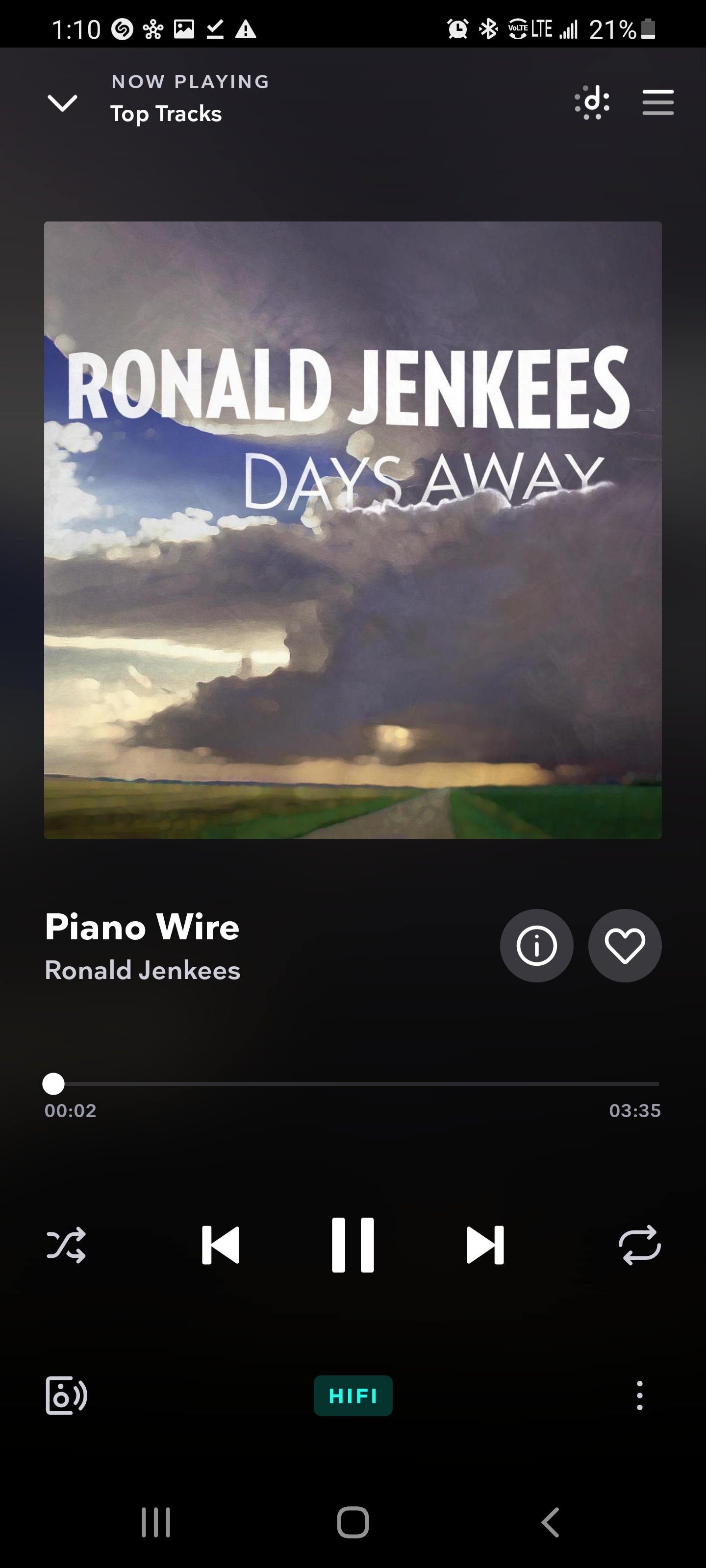This screenshot has height=1568, width=706.
Task: Pause the current song
Action: 353,1245
